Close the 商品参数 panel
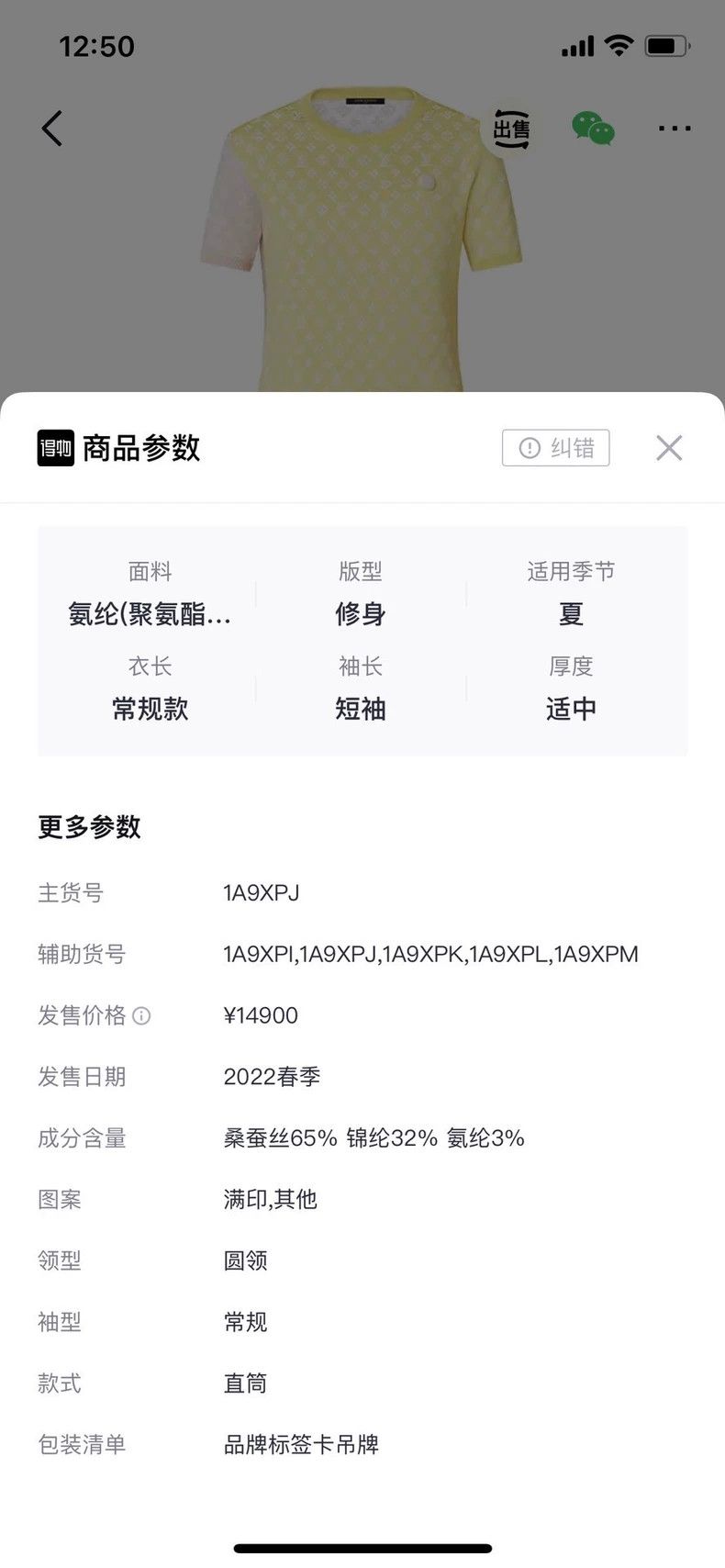The height and width of the screenshot is (1568, 725). point(669,448)
